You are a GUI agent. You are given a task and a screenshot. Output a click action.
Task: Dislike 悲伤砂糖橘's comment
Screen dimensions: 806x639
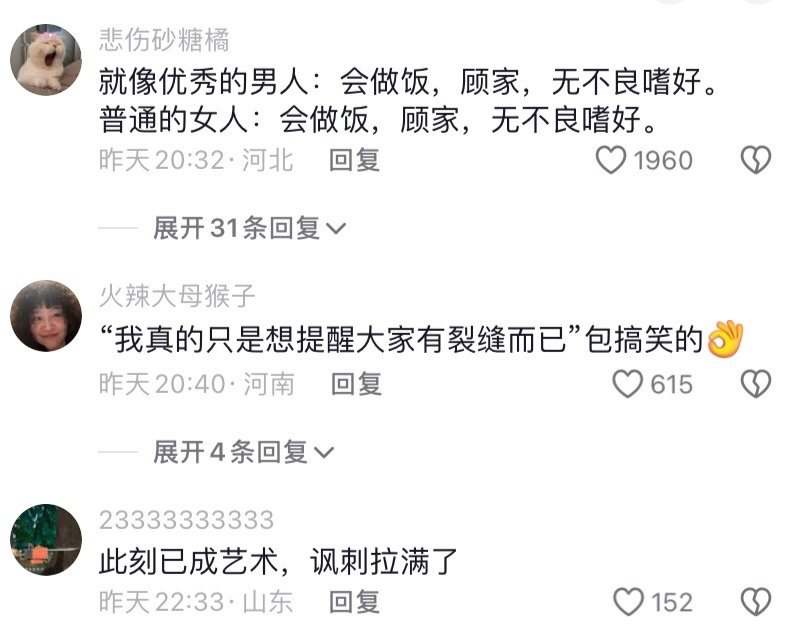click(x=755, y=160)
